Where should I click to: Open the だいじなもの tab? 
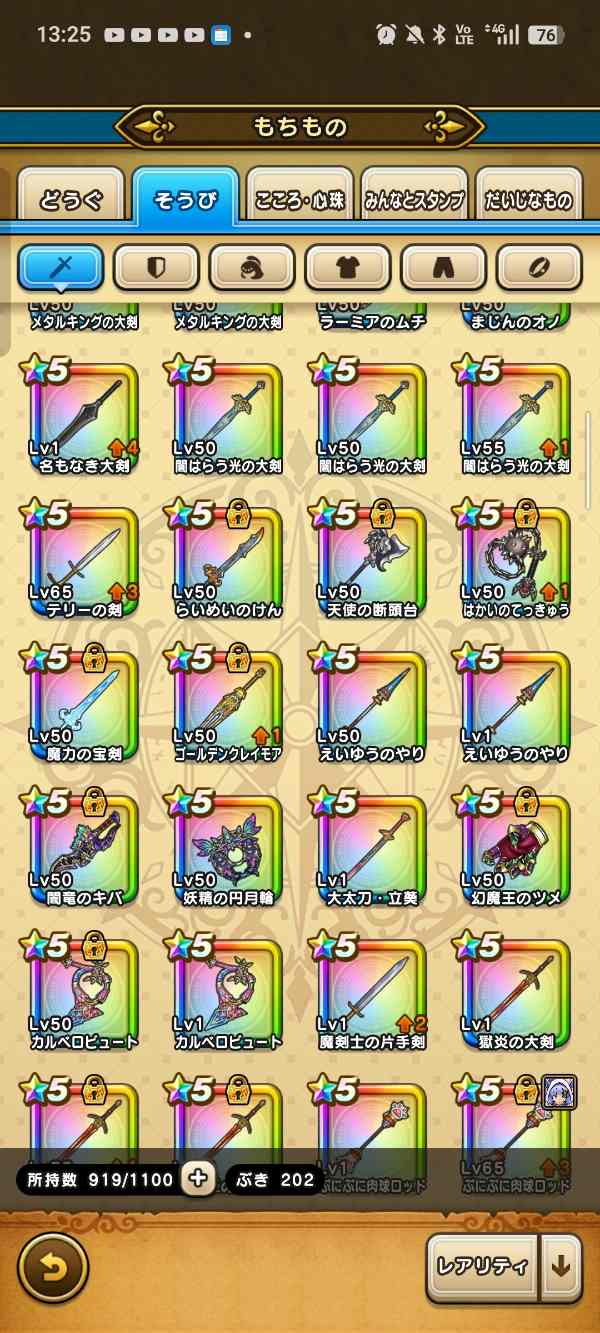529,199
